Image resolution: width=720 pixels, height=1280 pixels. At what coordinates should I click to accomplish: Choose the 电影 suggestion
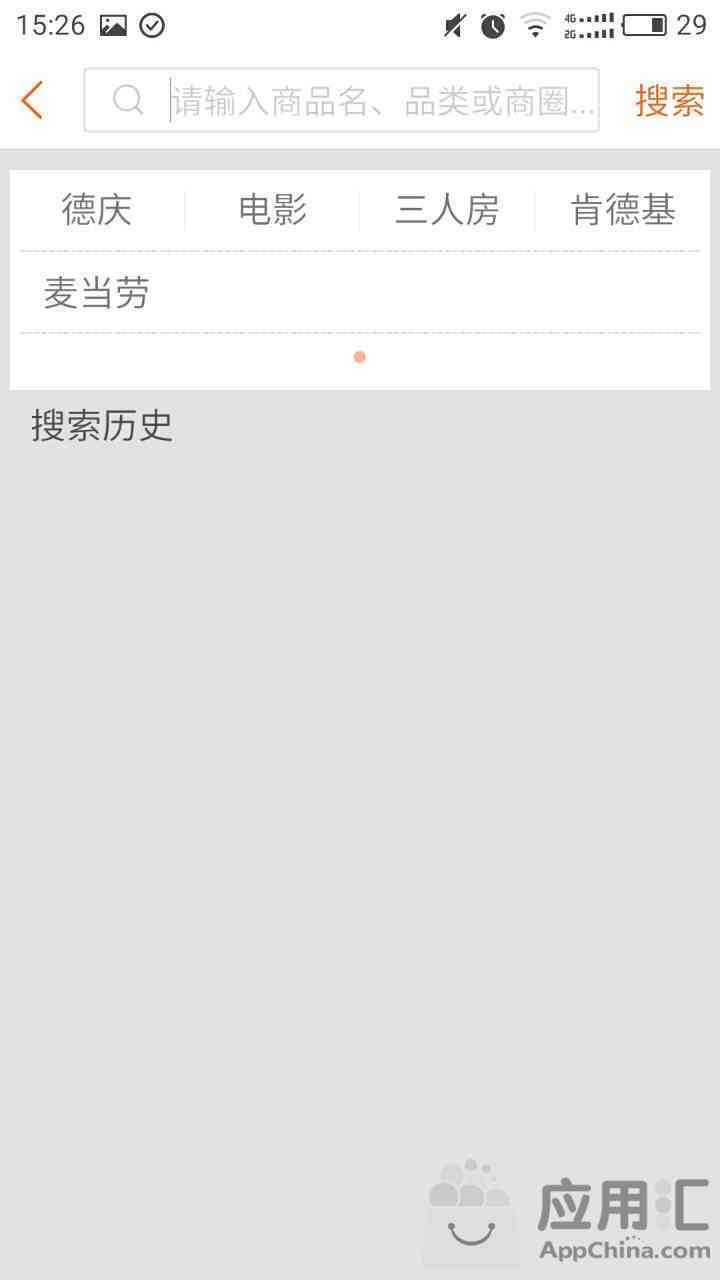pos(272,211)
